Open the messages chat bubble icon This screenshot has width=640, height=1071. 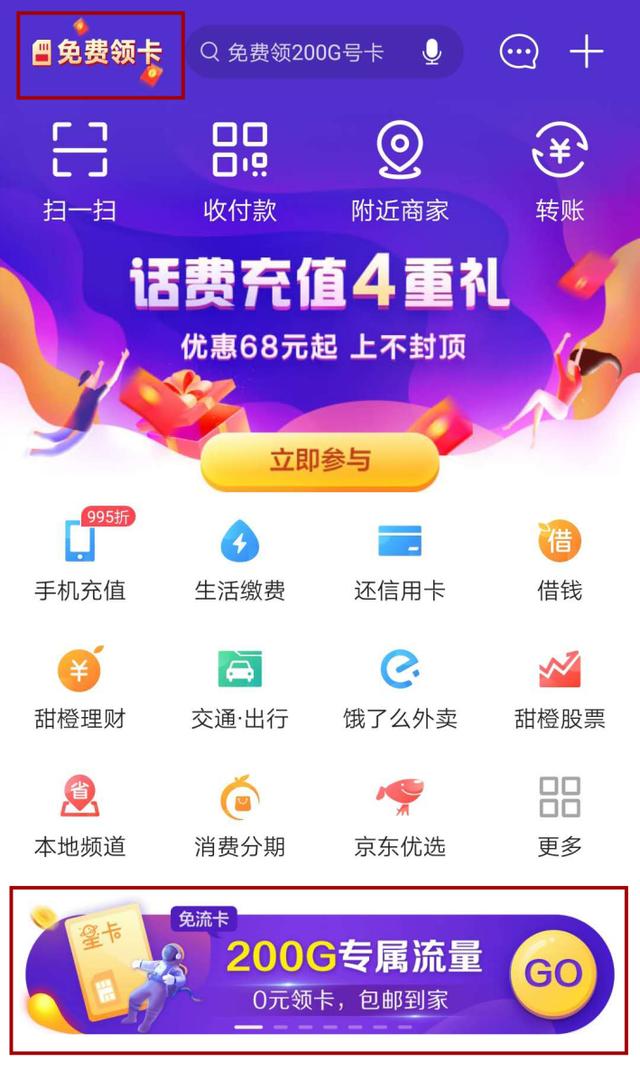coord(518,52)
